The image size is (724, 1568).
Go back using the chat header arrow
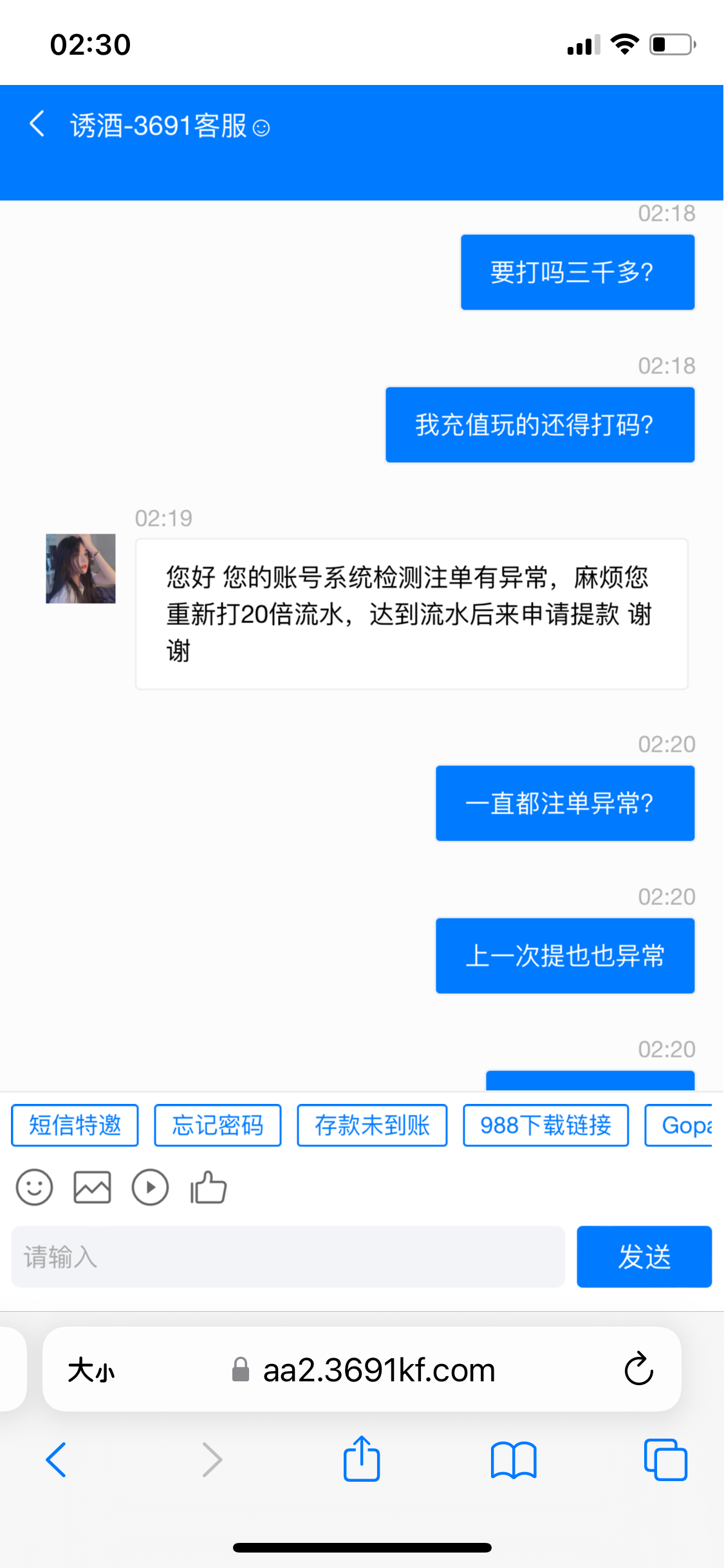[x=37, y=124]
